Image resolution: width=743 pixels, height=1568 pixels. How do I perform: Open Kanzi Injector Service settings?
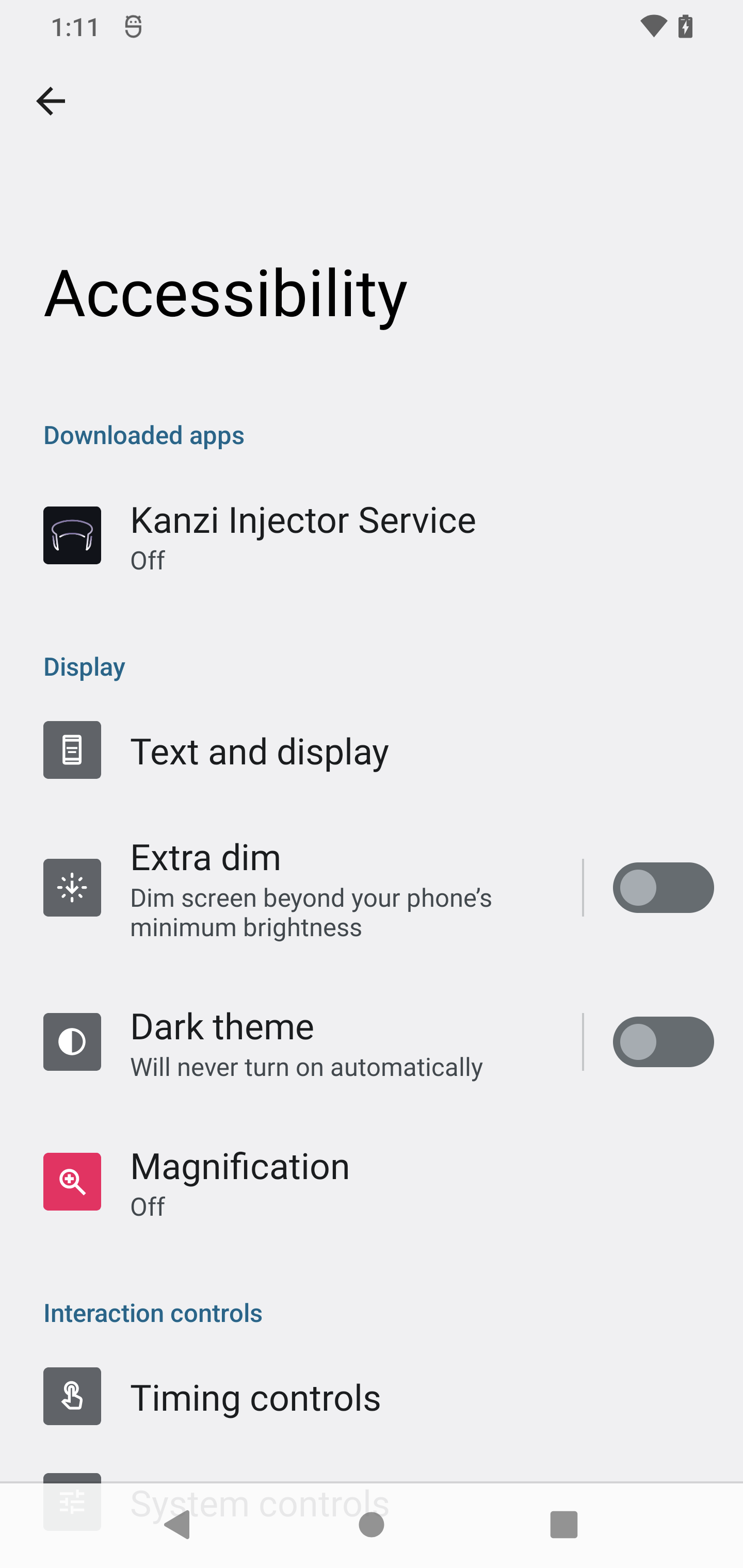coord(303,536)
